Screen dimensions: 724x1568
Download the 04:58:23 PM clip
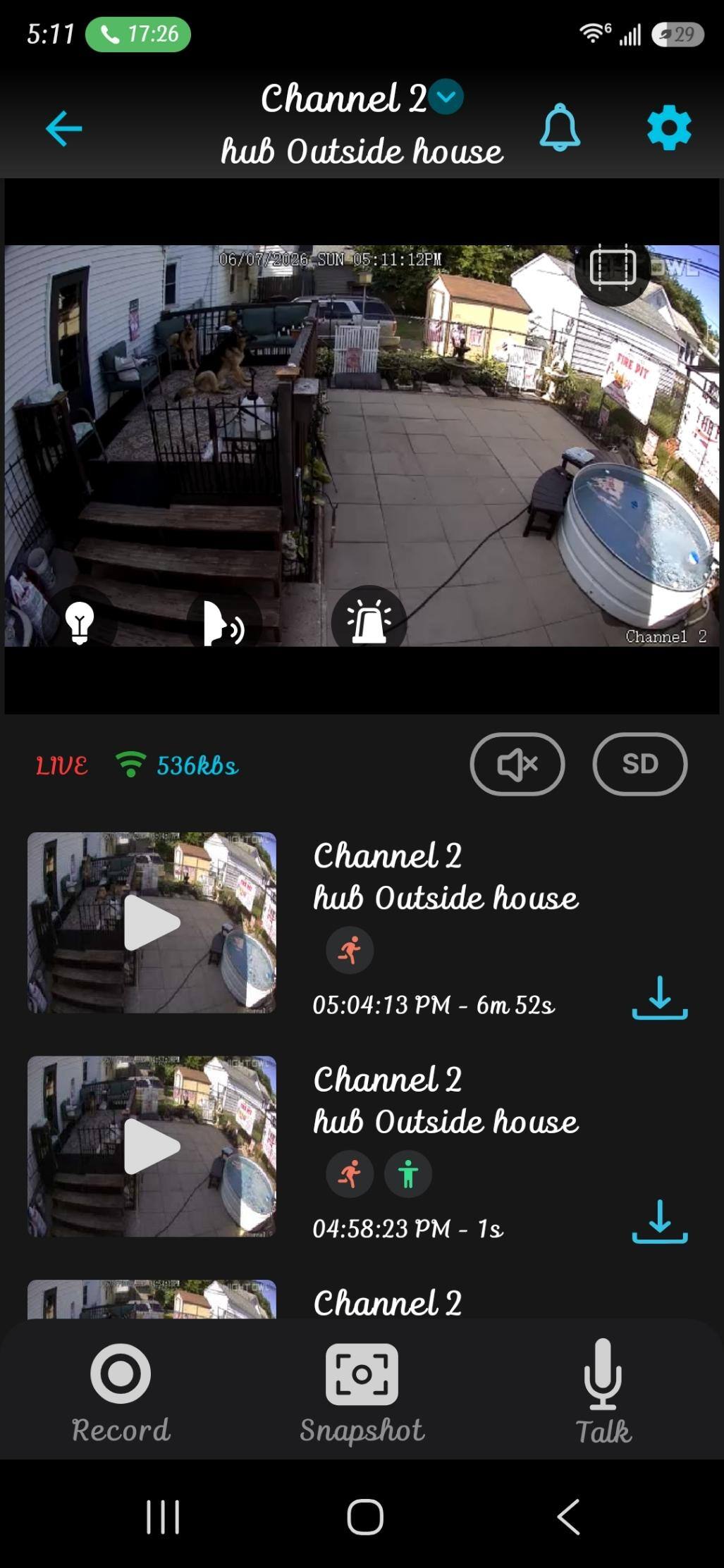(x=660, y=1221)
